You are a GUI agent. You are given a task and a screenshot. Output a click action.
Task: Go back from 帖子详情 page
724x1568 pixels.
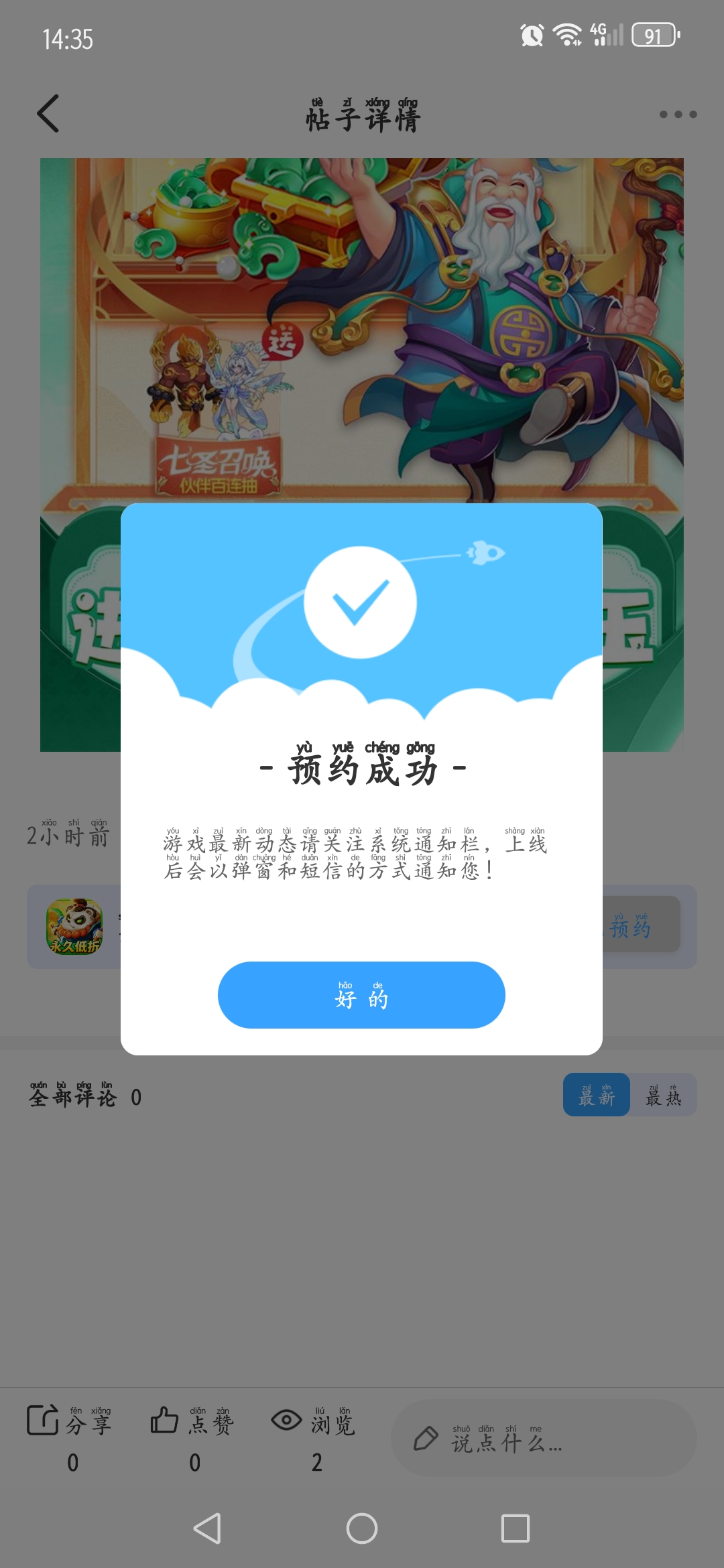point(48,113)
